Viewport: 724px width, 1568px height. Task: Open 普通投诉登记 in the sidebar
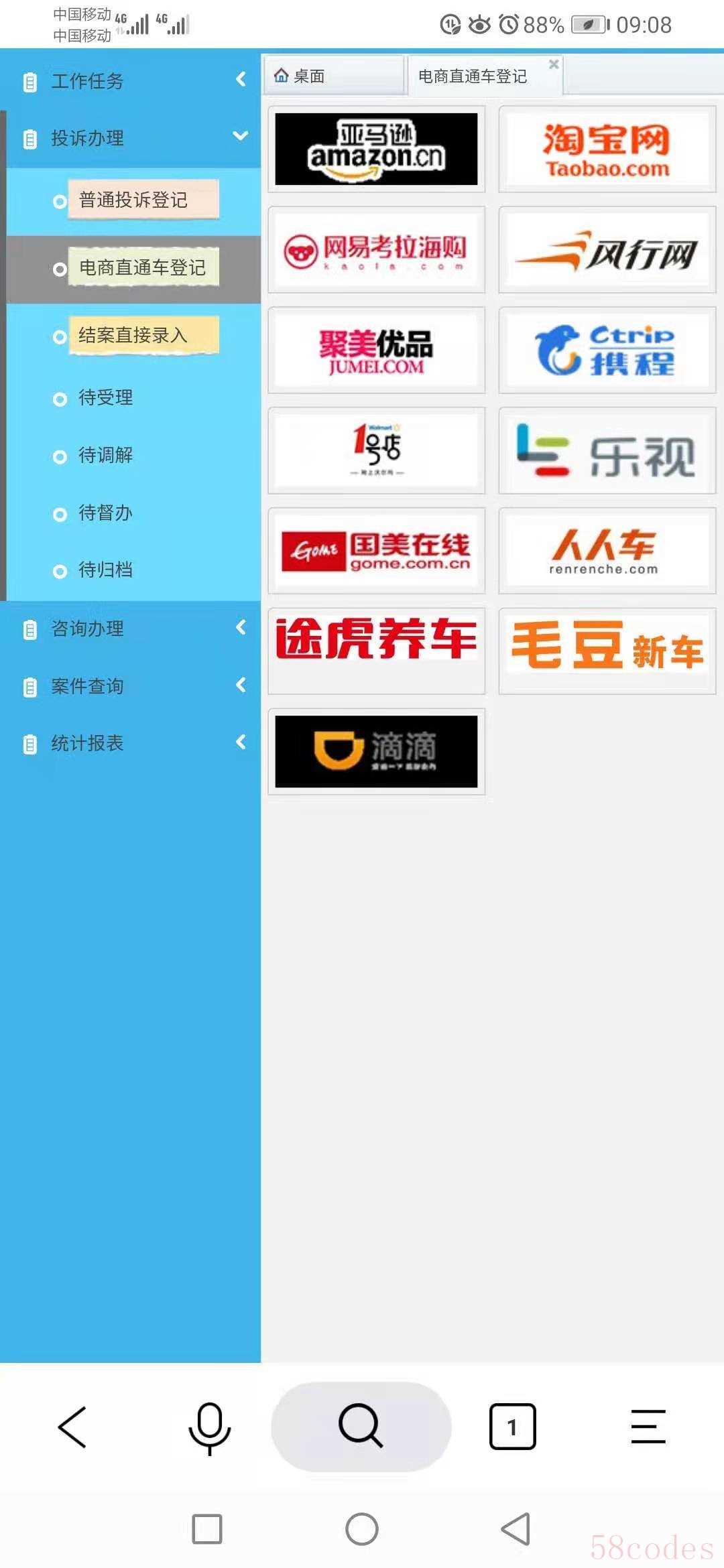[143, 200]
